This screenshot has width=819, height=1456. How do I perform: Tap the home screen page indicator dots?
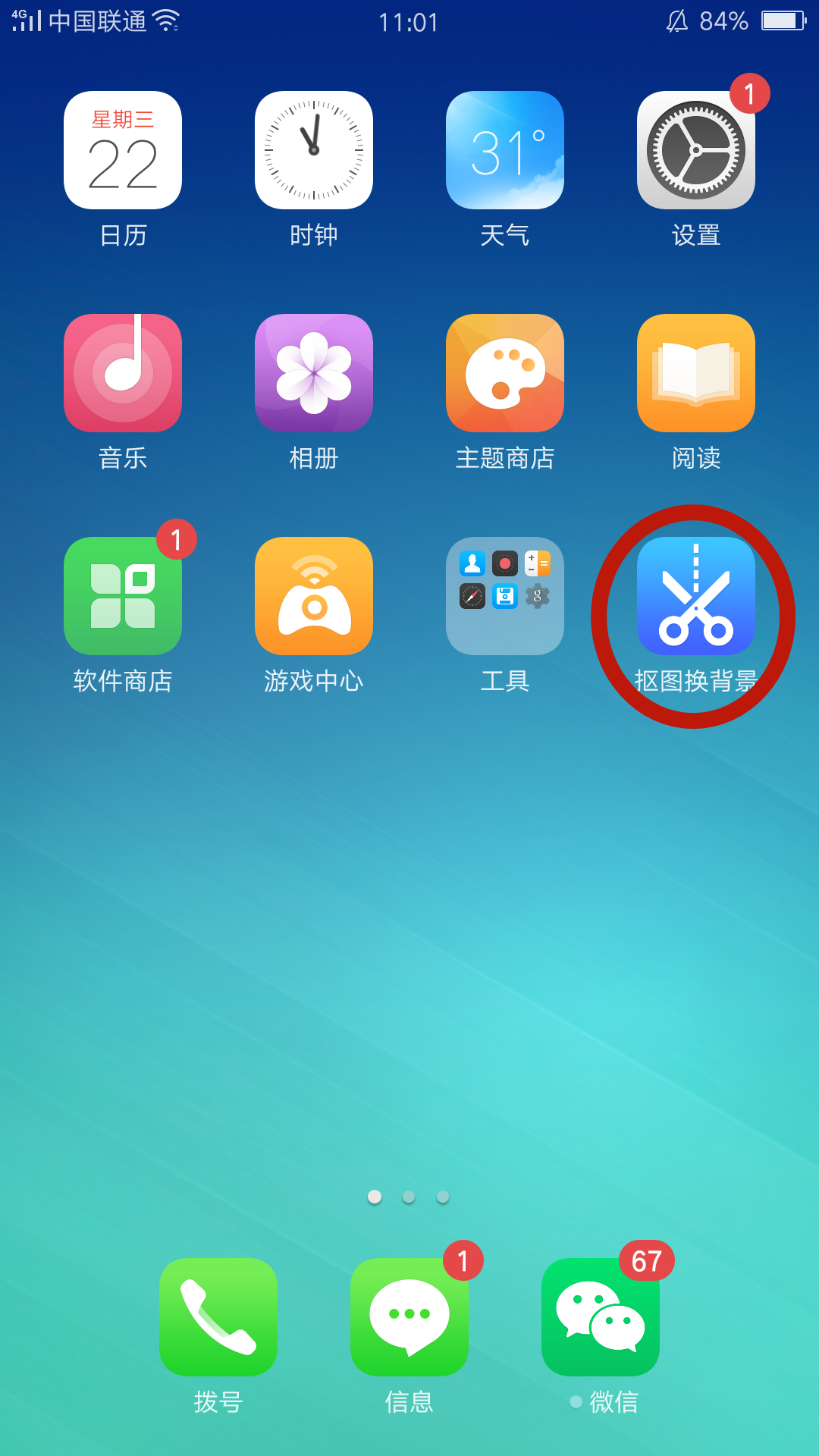[409, 1197]
